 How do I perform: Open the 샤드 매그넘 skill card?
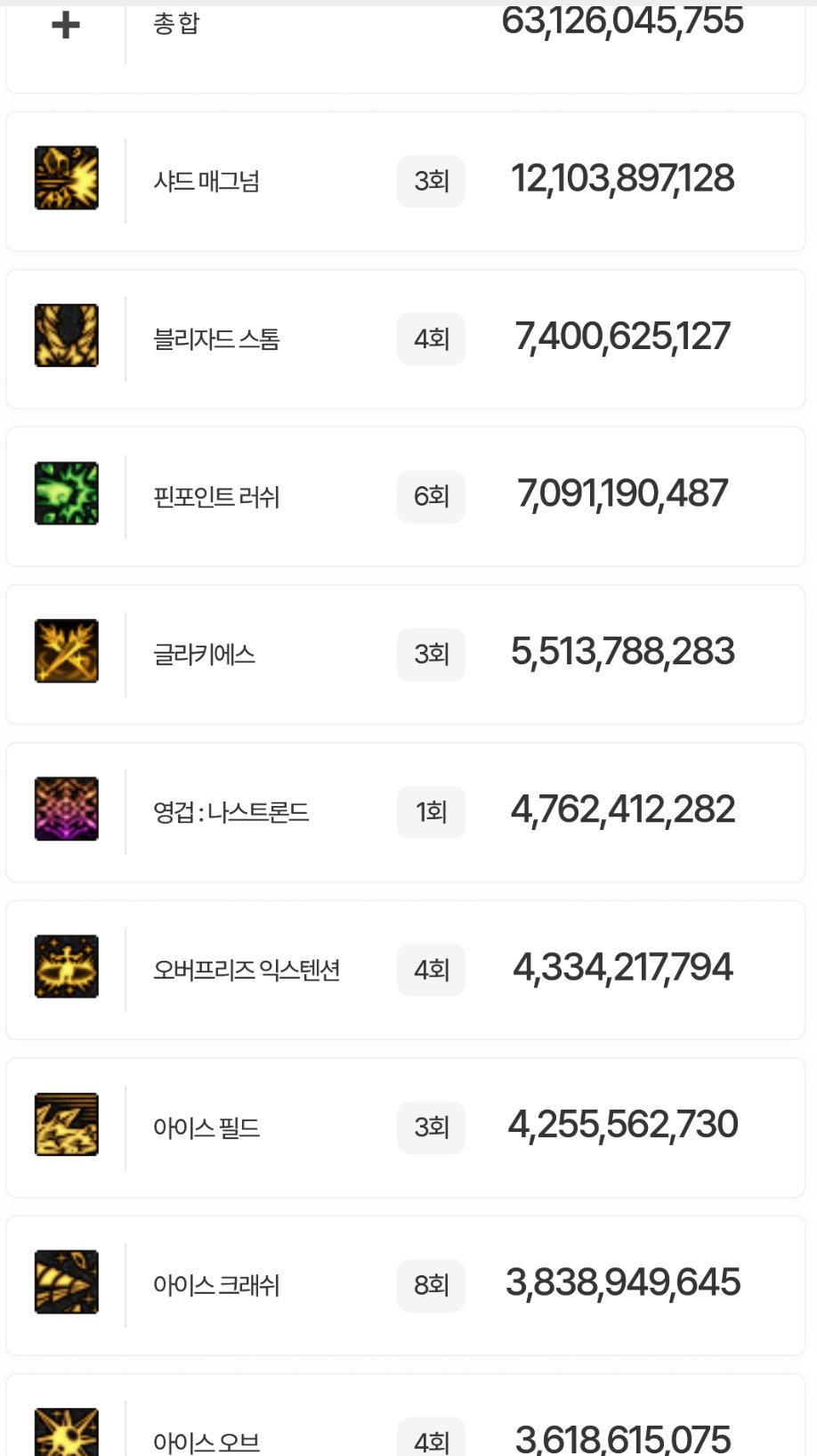point(405,181)
